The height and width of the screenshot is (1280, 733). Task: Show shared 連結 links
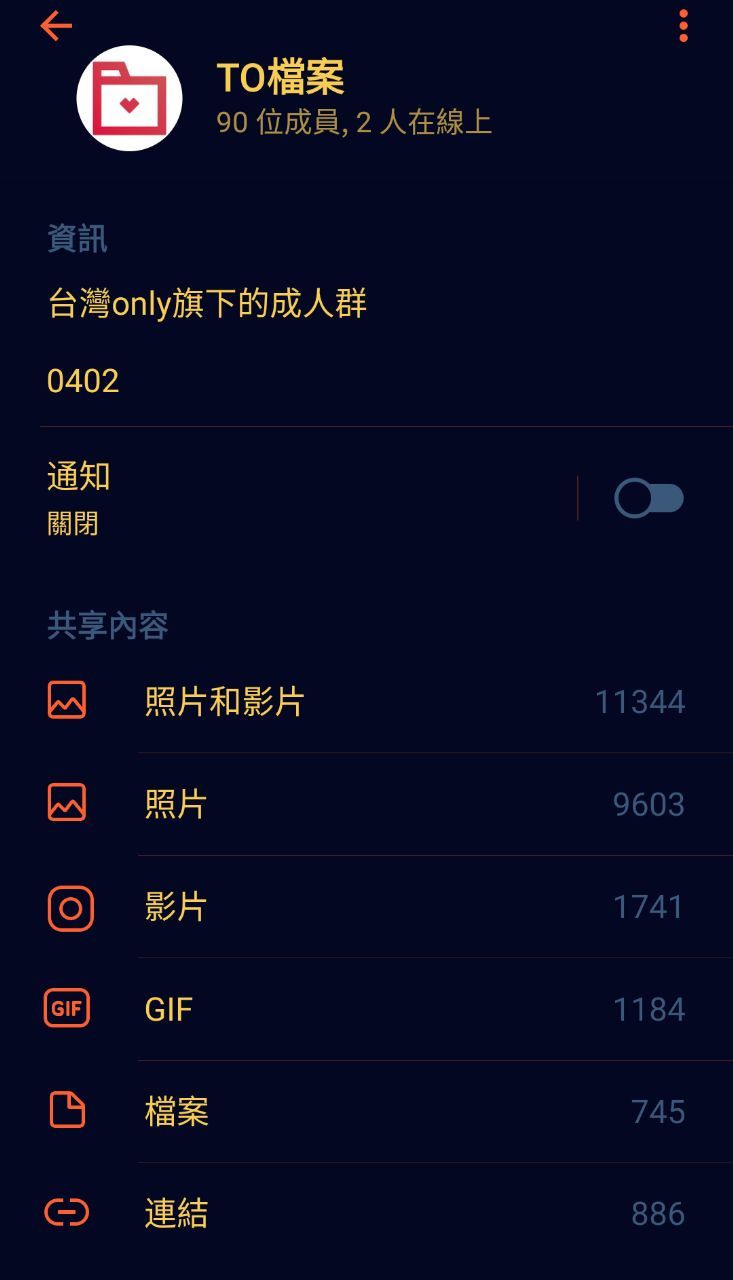pyautogui.click(x=366, y=1213)
